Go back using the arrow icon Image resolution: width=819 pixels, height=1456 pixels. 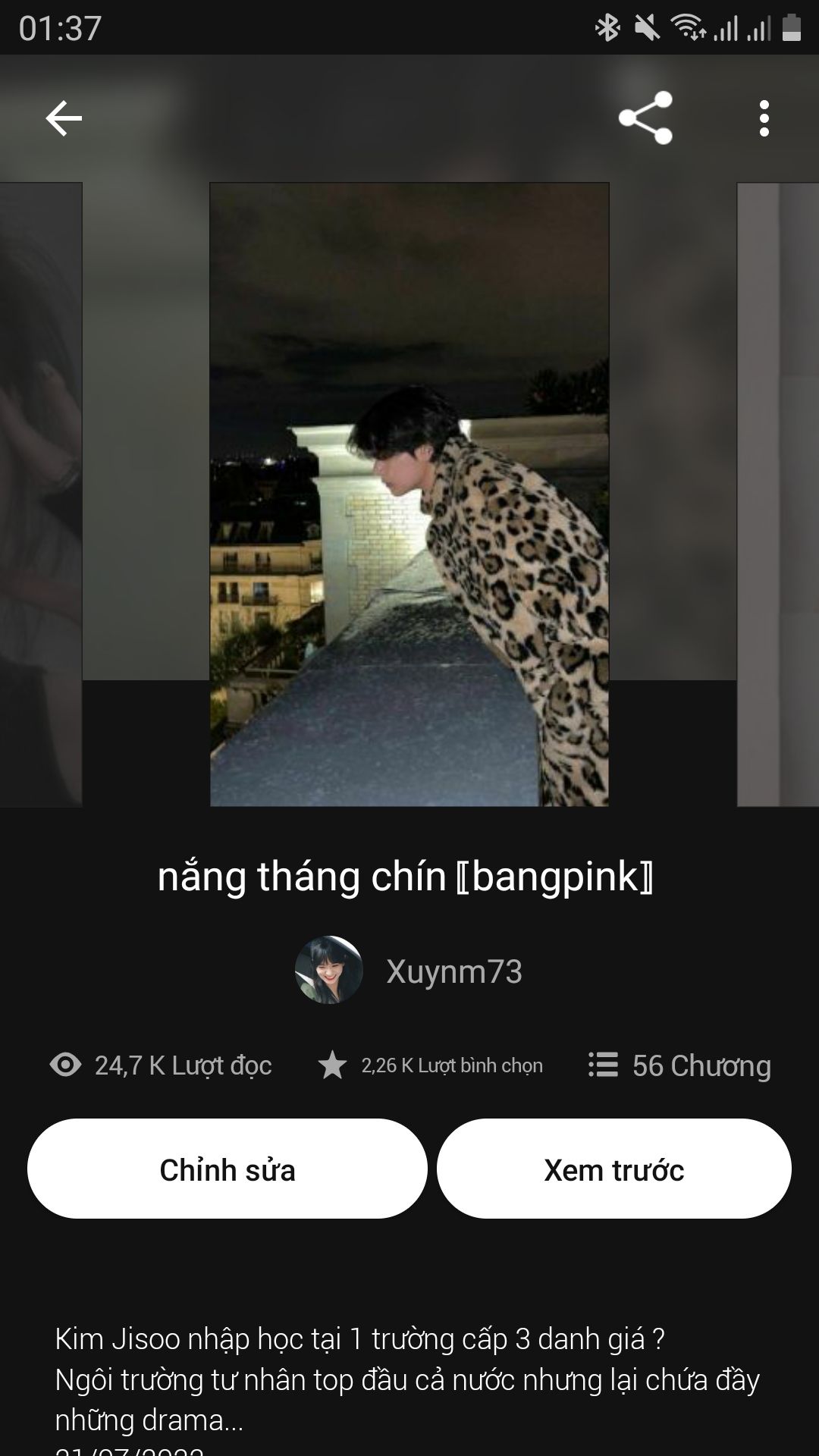pos(64,118)
